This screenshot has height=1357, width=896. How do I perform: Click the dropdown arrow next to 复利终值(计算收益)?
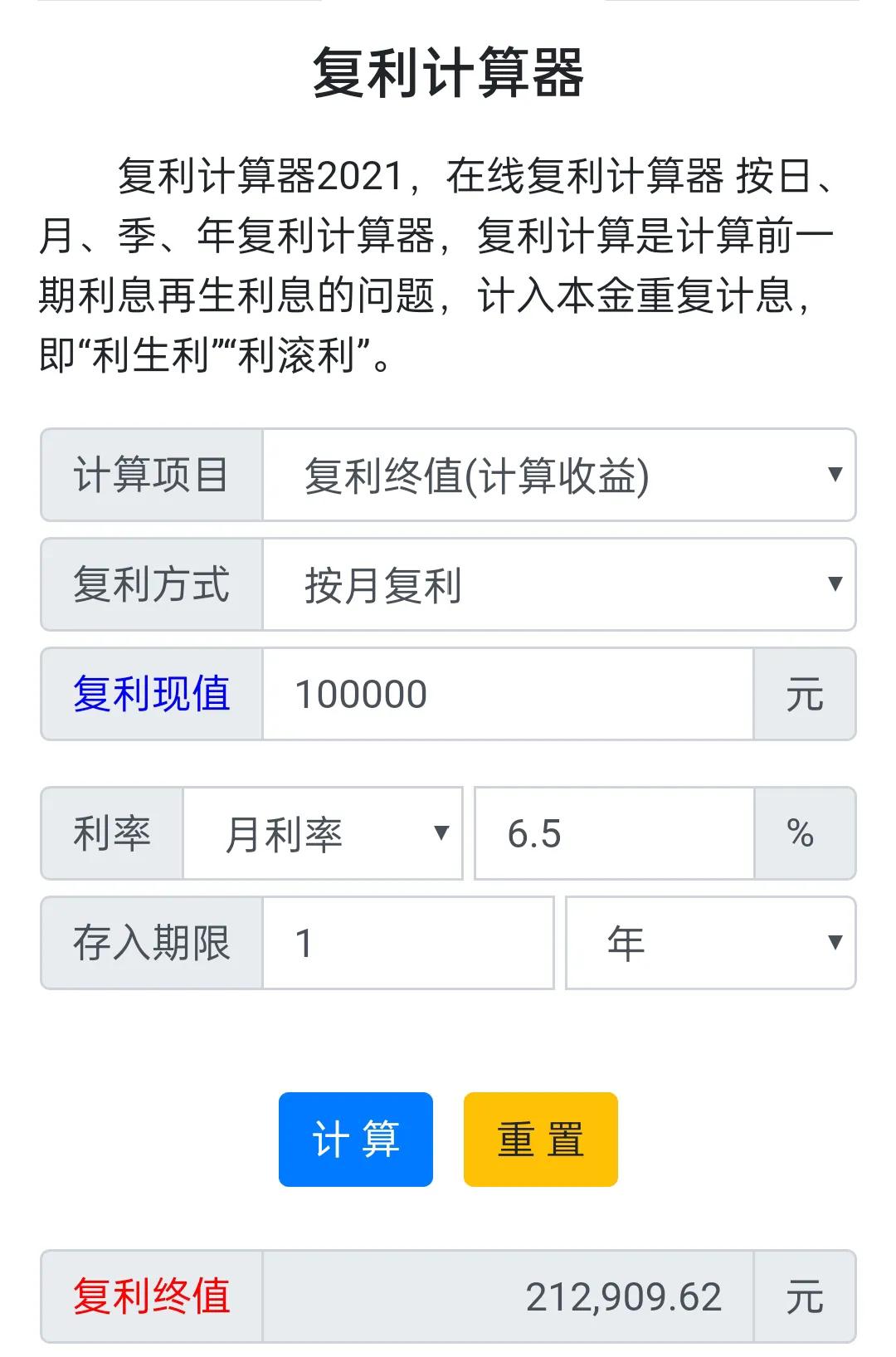point(832,476)
